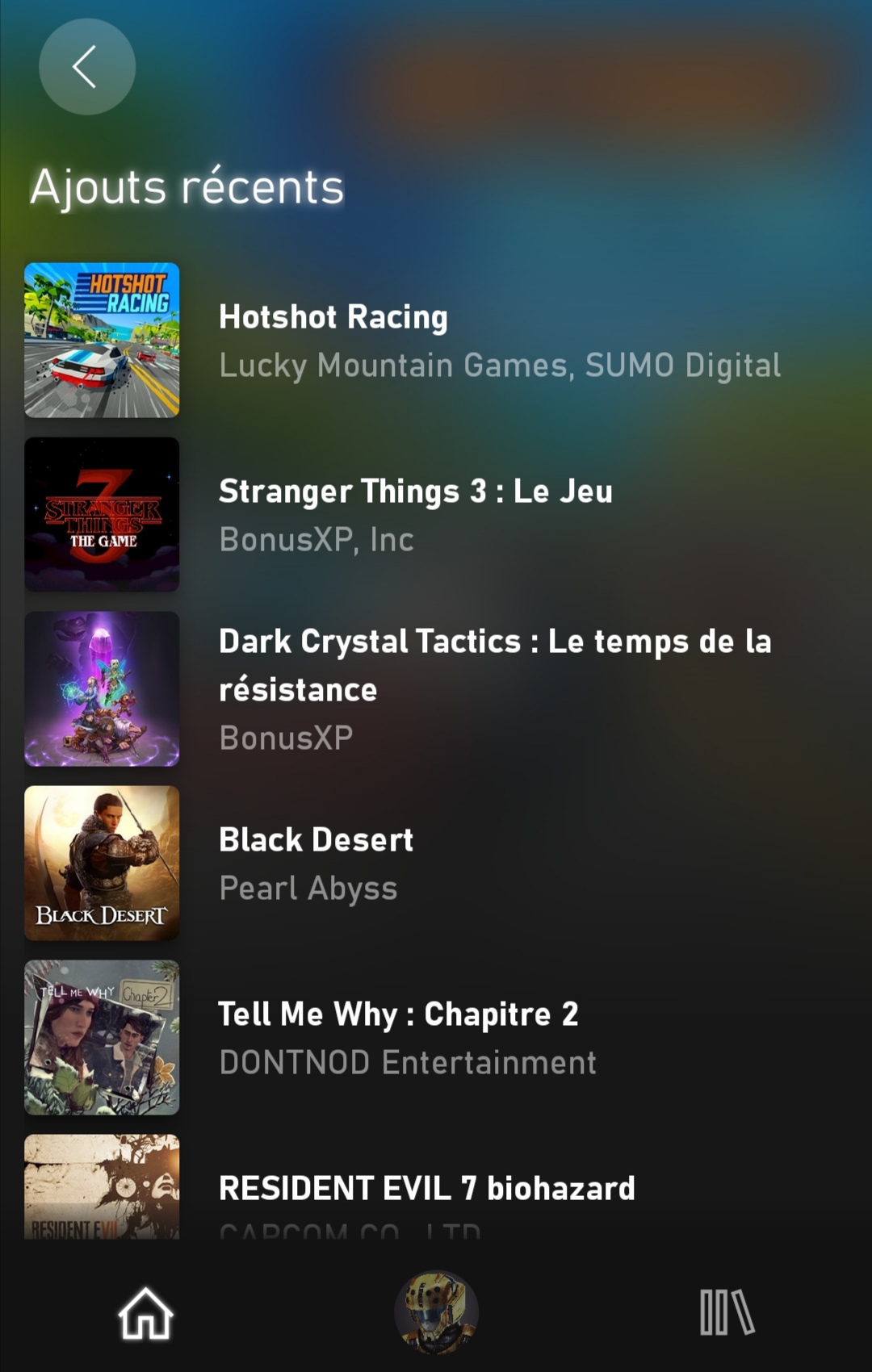Go back using the top arrow
Viewport: 872px width, 1372px height.
(x=86, y=66)
